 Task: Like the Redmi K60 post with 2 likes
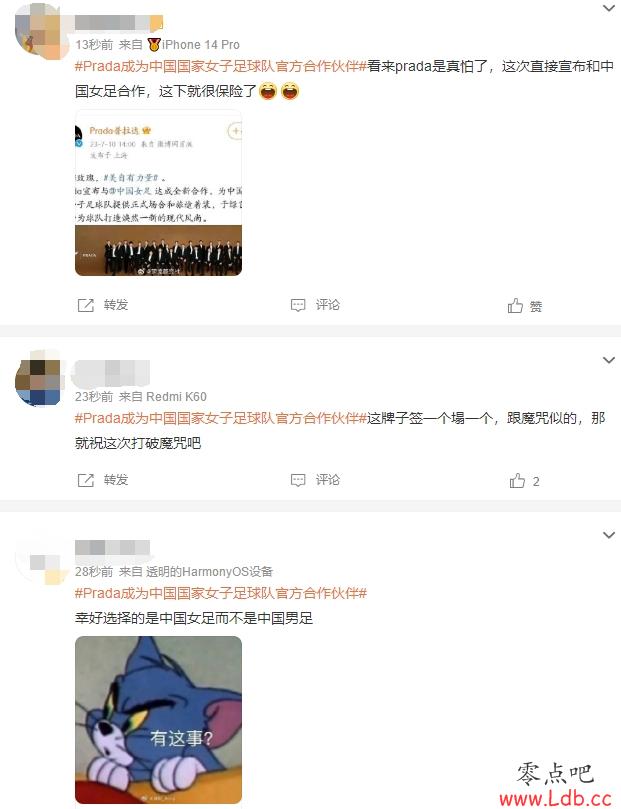(x=525, y=481)
